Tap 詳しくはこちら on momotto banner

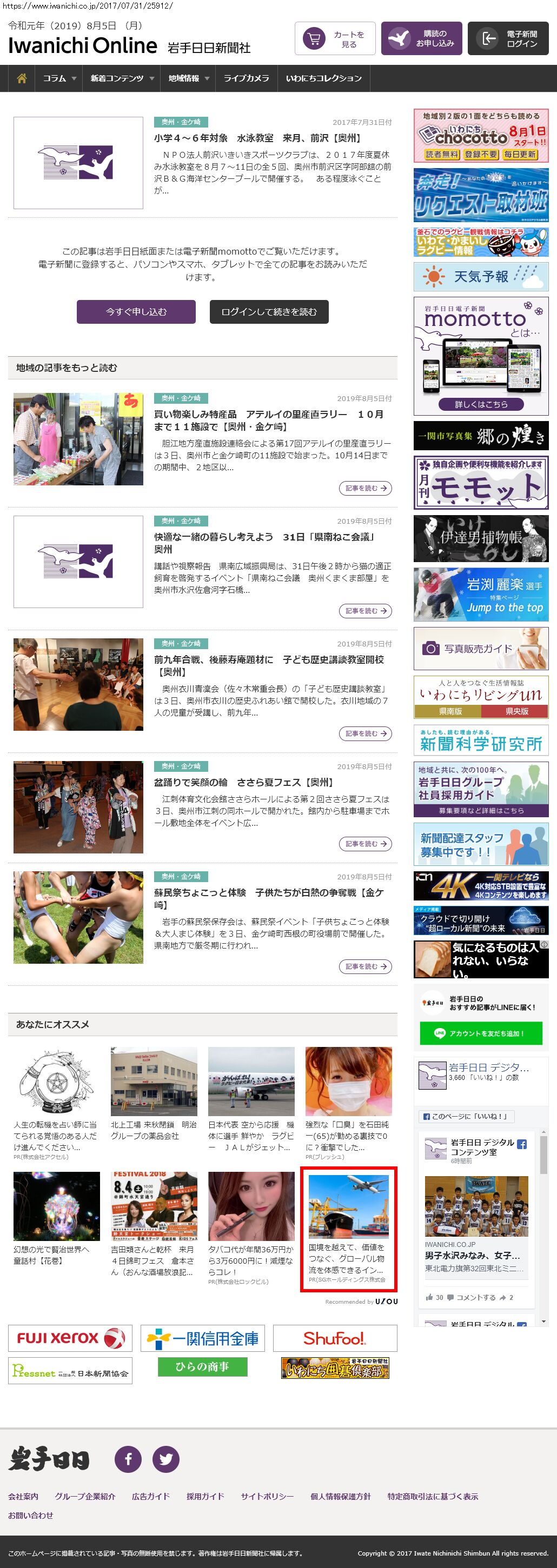click(480, 404)
